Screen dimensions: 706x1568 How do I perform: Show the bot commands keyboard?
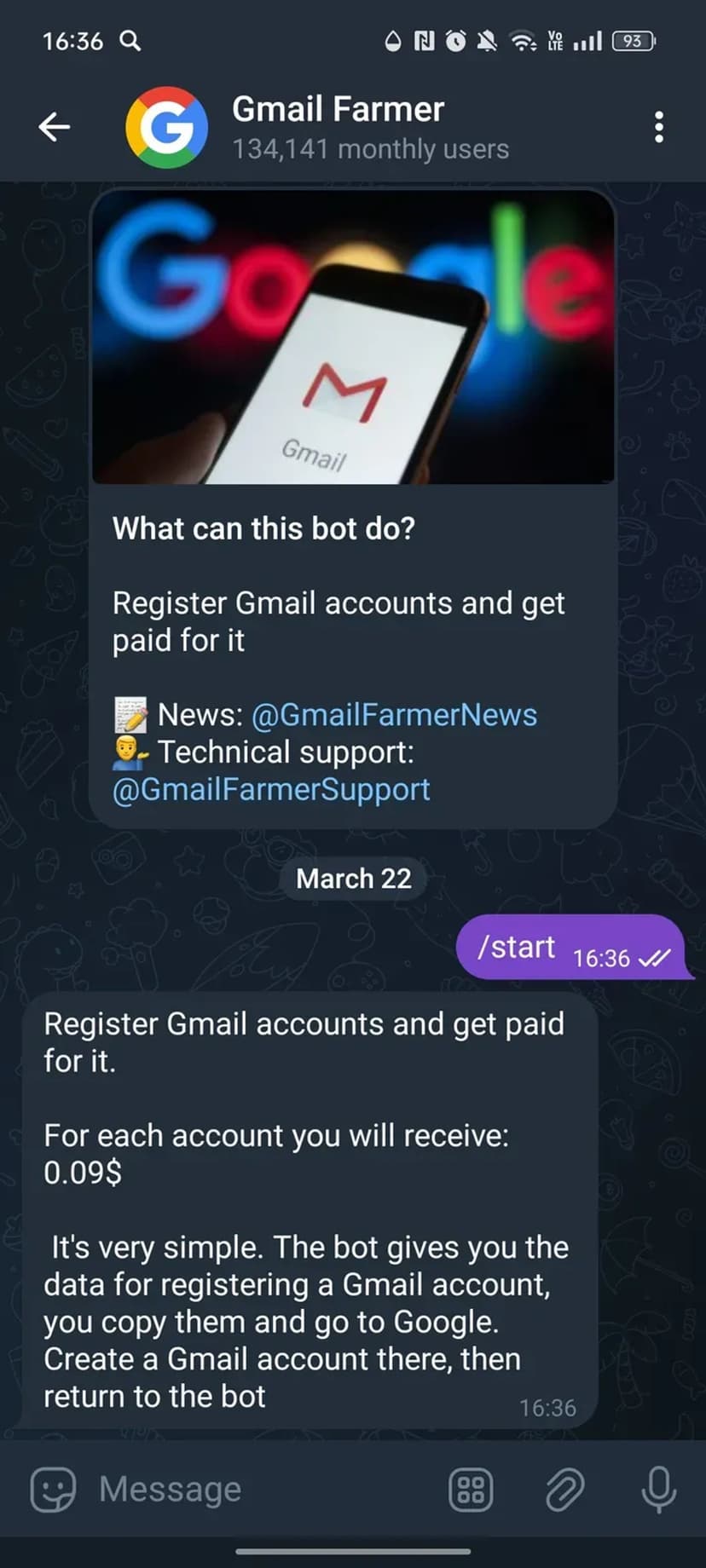coord(471,1490)
